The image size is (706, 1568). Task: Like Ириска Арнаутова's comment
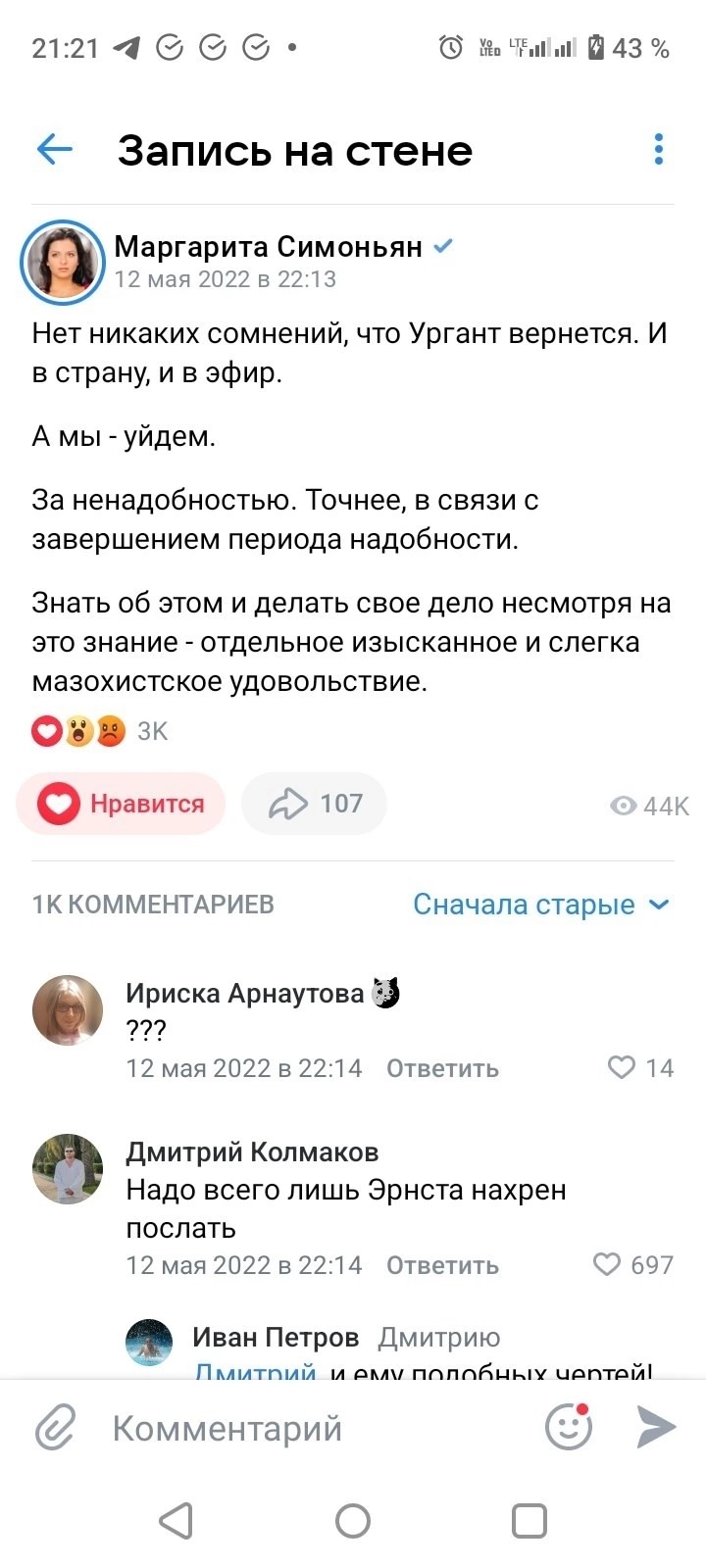623,1067
